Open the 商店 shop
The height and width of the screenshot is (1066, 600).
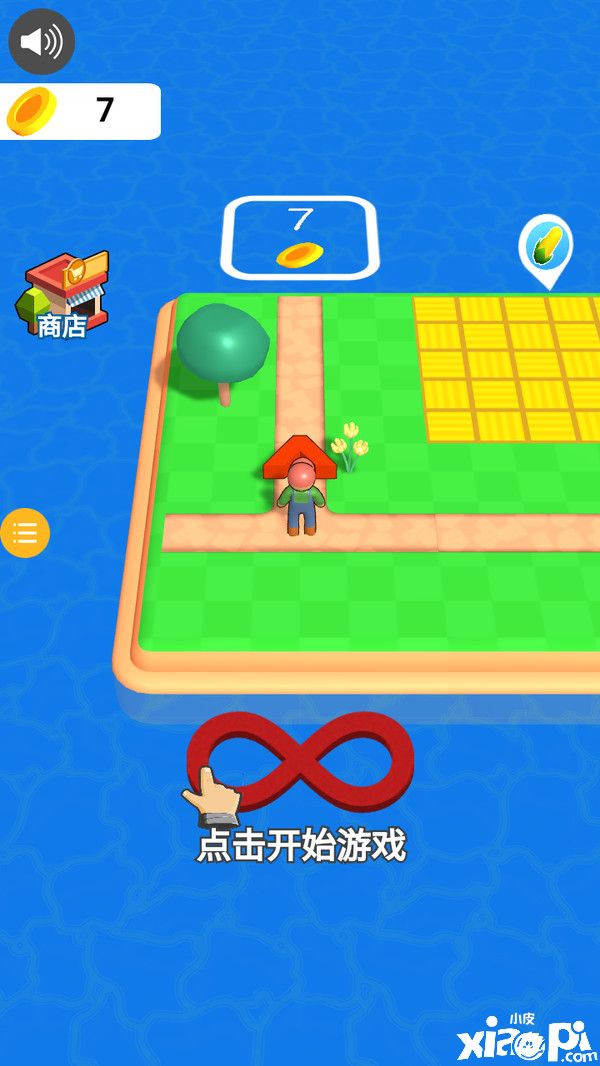(63, 295)
